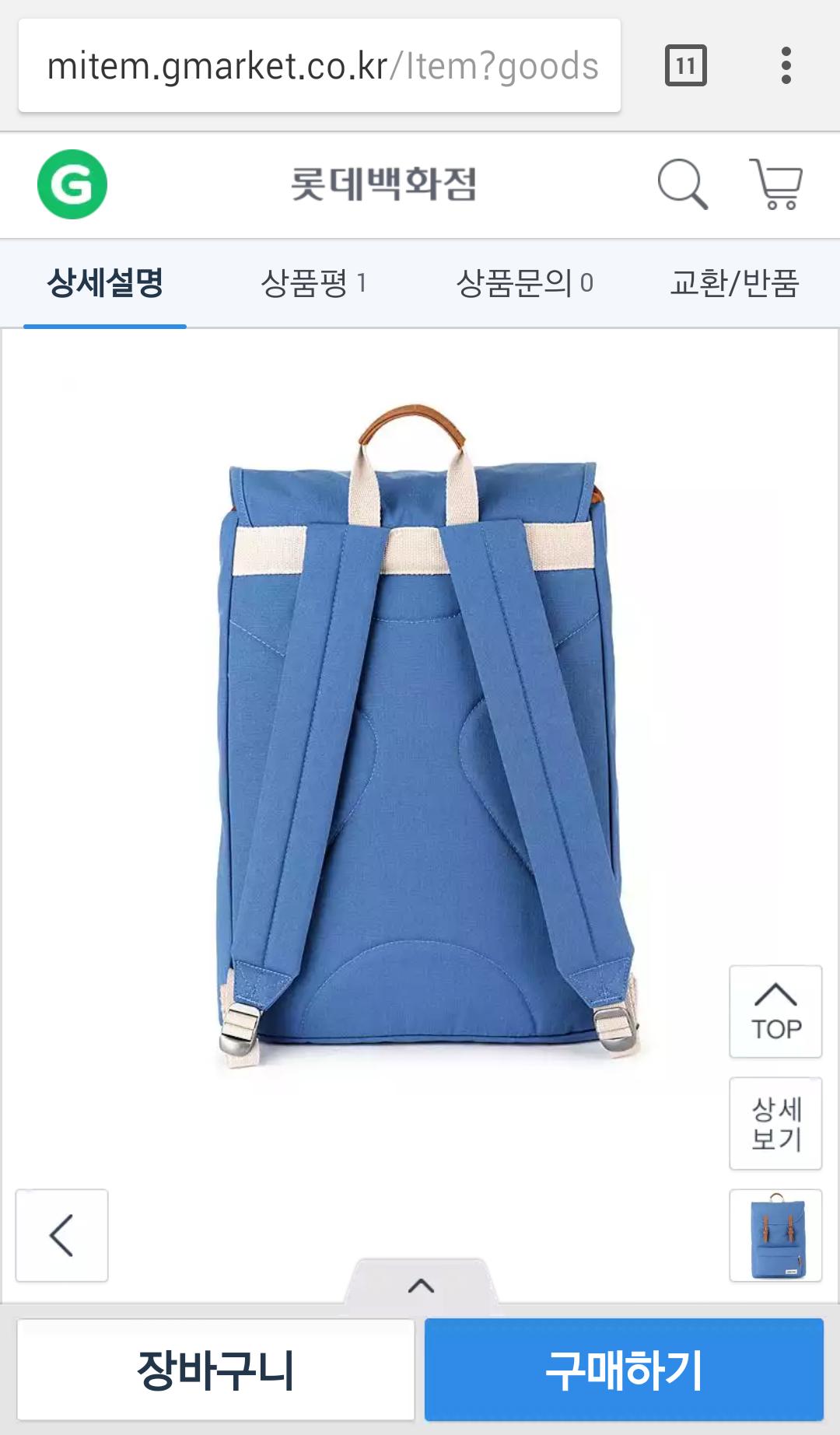Open the blue backpack thumbnail
Viewport: 840px width, 1435px height.
click(x=775, y=1235)
